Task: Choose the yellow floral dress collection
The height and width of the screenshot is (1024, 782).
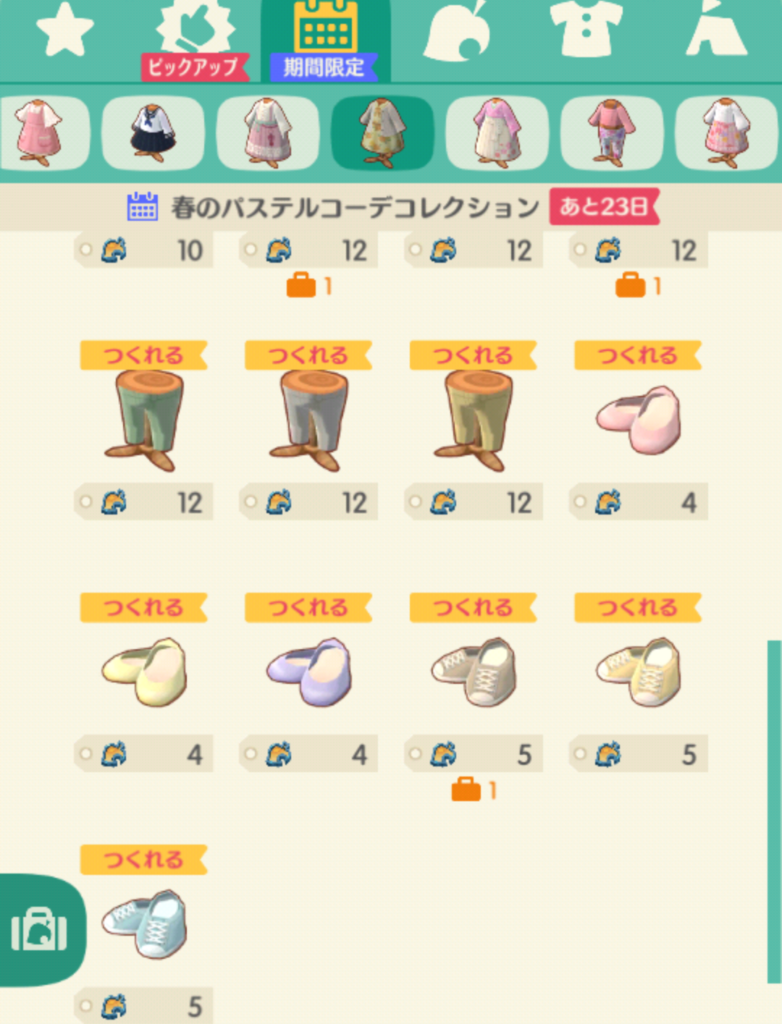Action: coord(382,132)
